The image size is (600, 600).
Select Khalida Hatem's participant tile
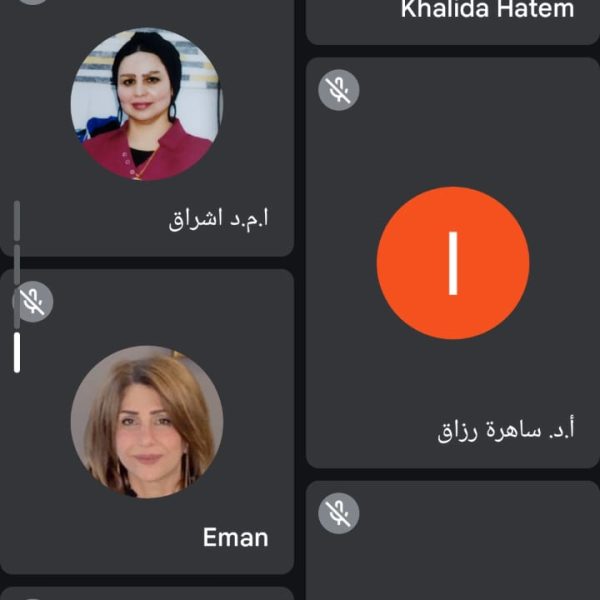click(x=452, y=20)
